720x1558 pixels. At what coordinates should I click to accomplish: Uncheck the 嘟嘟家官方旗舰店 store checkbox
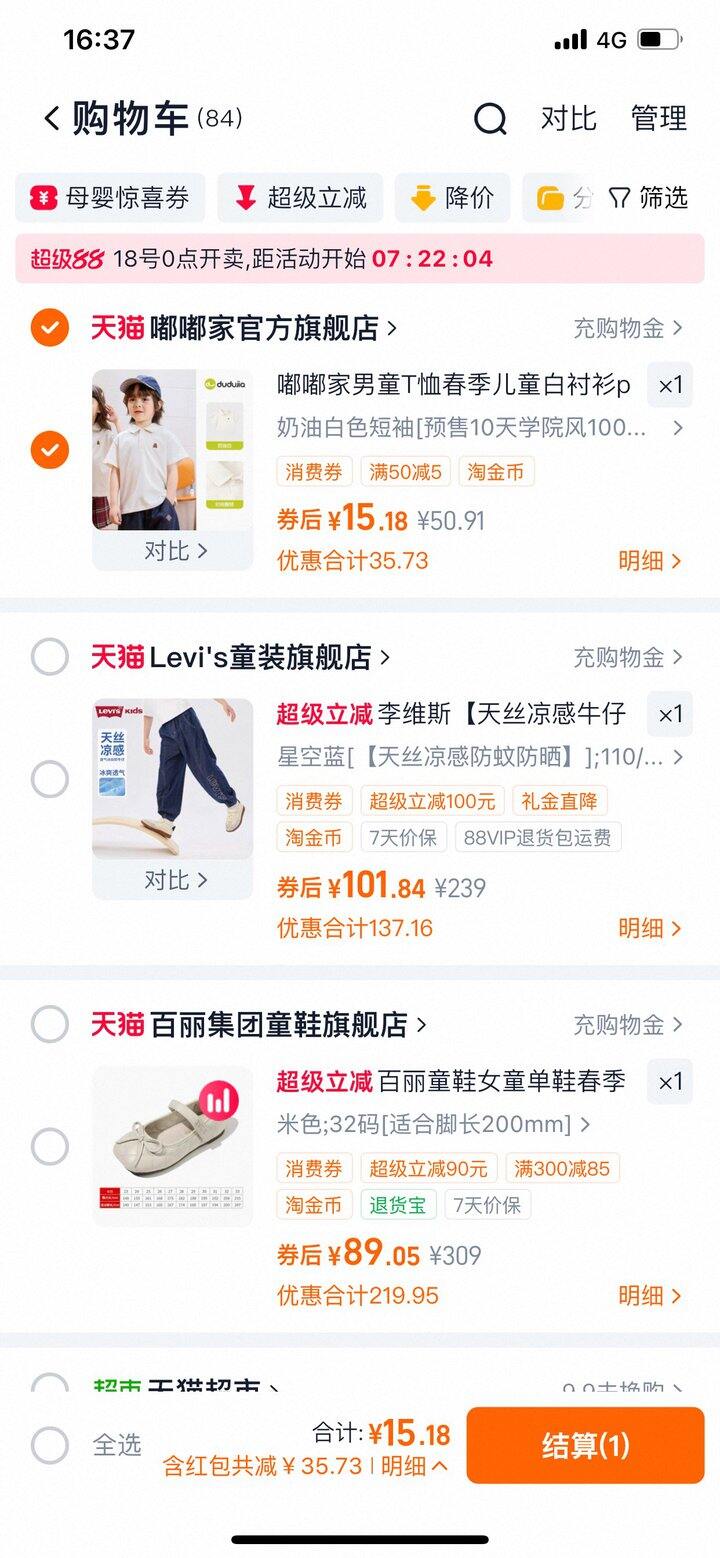[50, 327]
